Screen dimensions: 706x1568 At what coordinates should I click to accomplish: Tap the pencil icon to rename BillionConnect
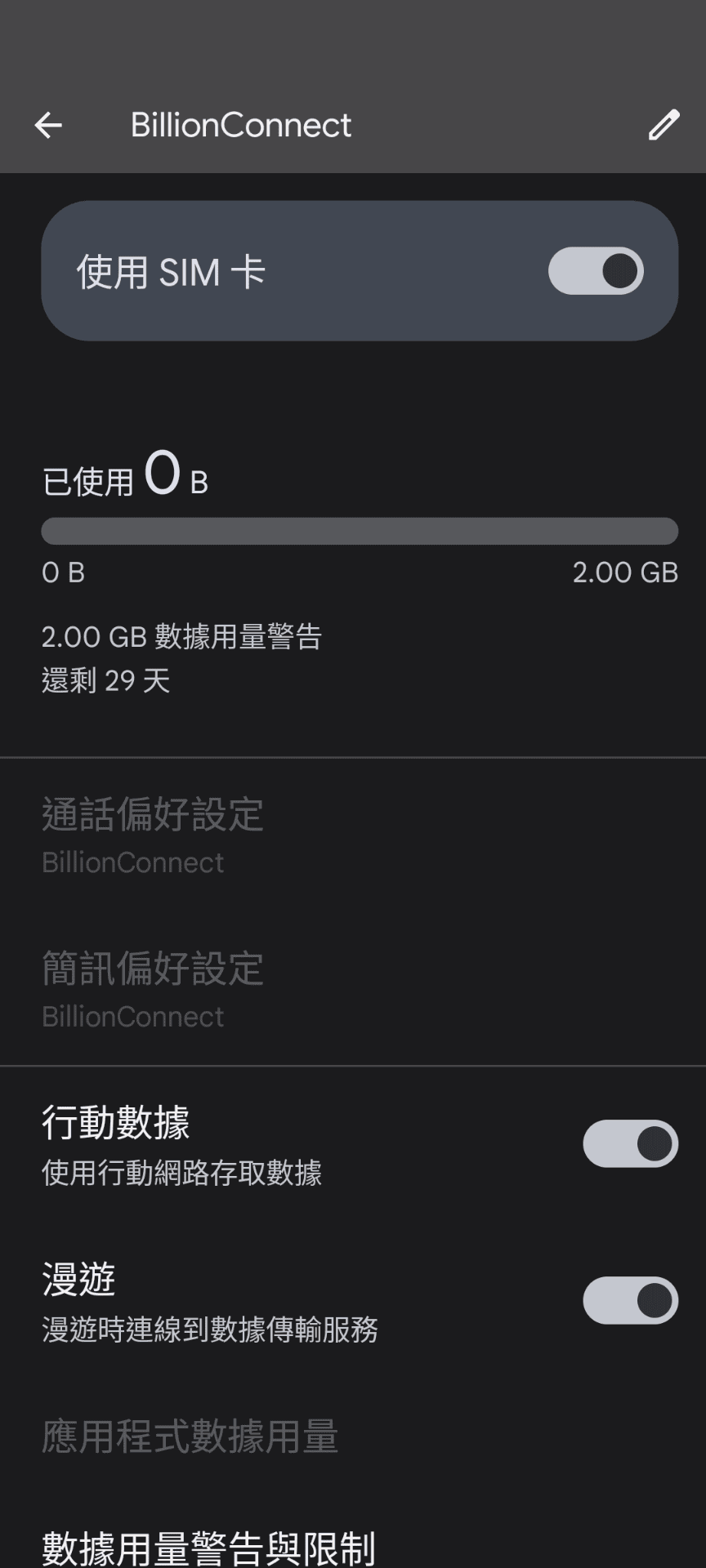tap(663, 124)
